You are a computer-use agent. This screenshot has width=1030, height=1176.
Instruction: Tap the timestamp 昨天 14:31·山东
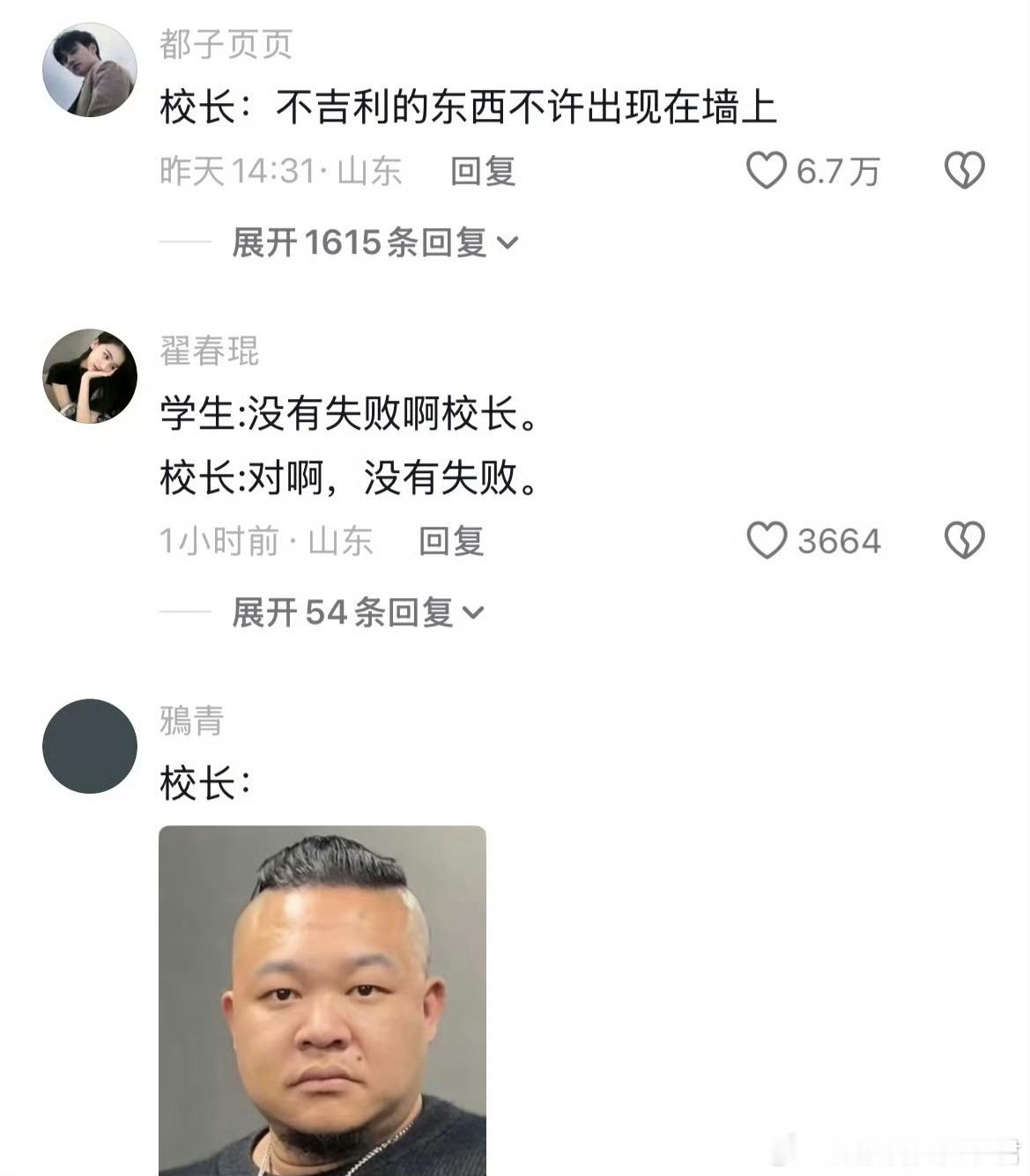(282, 173)
